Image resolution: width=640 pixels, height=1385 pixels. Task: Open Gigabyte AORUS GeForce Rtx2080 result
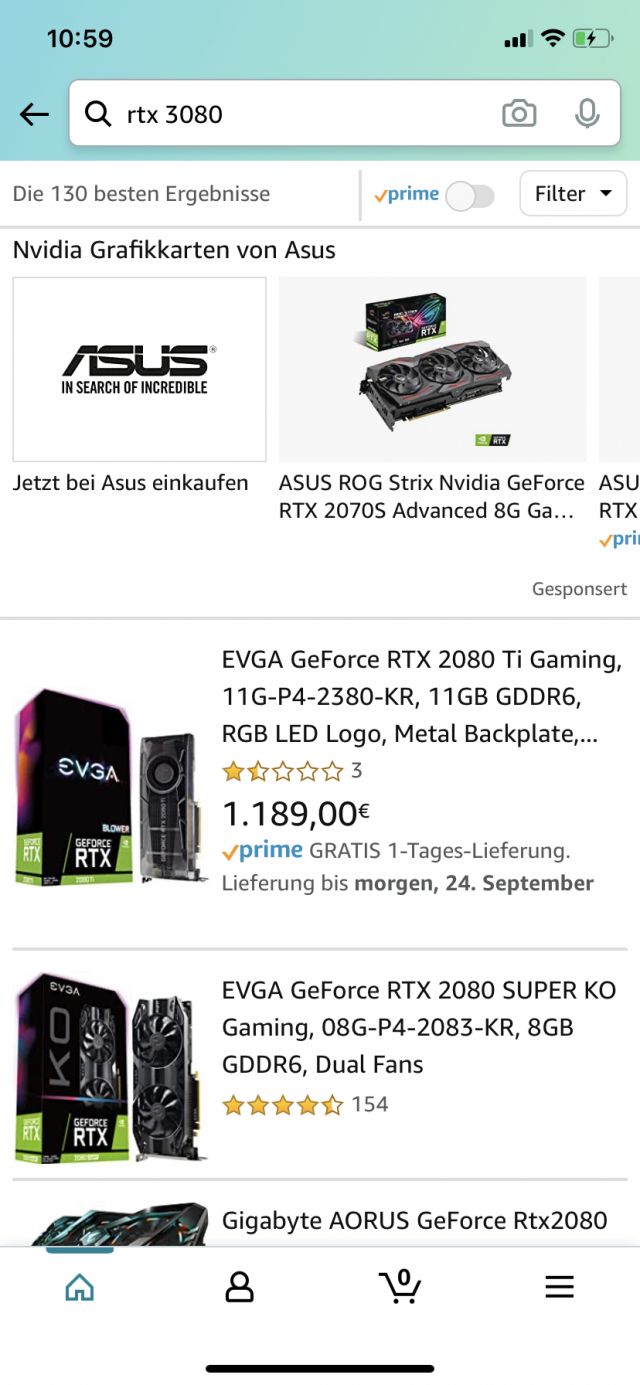click(414, 1221)
